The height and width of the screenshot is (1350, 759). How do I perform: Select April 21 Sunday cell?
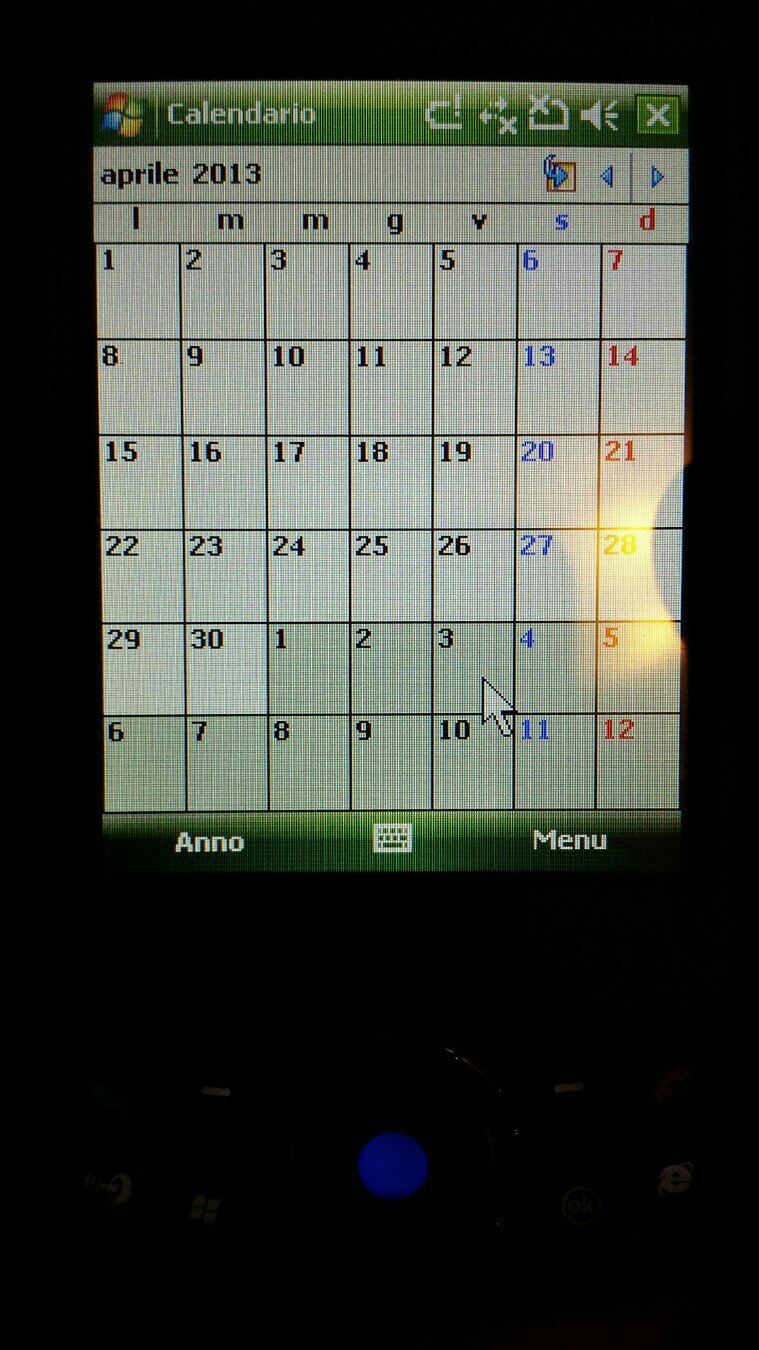(640, 482)
